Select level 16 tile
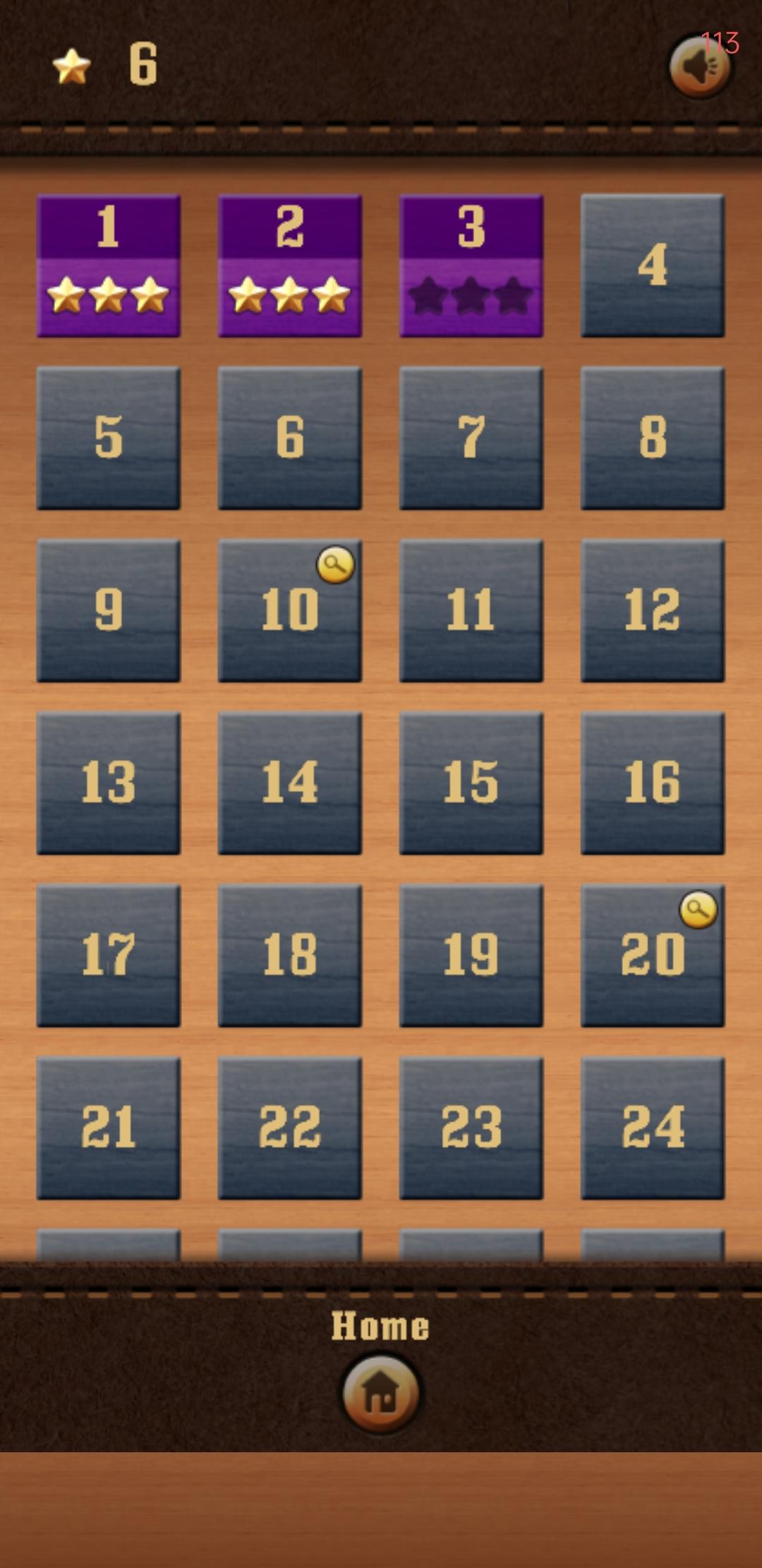 click(x=653, y=783)
